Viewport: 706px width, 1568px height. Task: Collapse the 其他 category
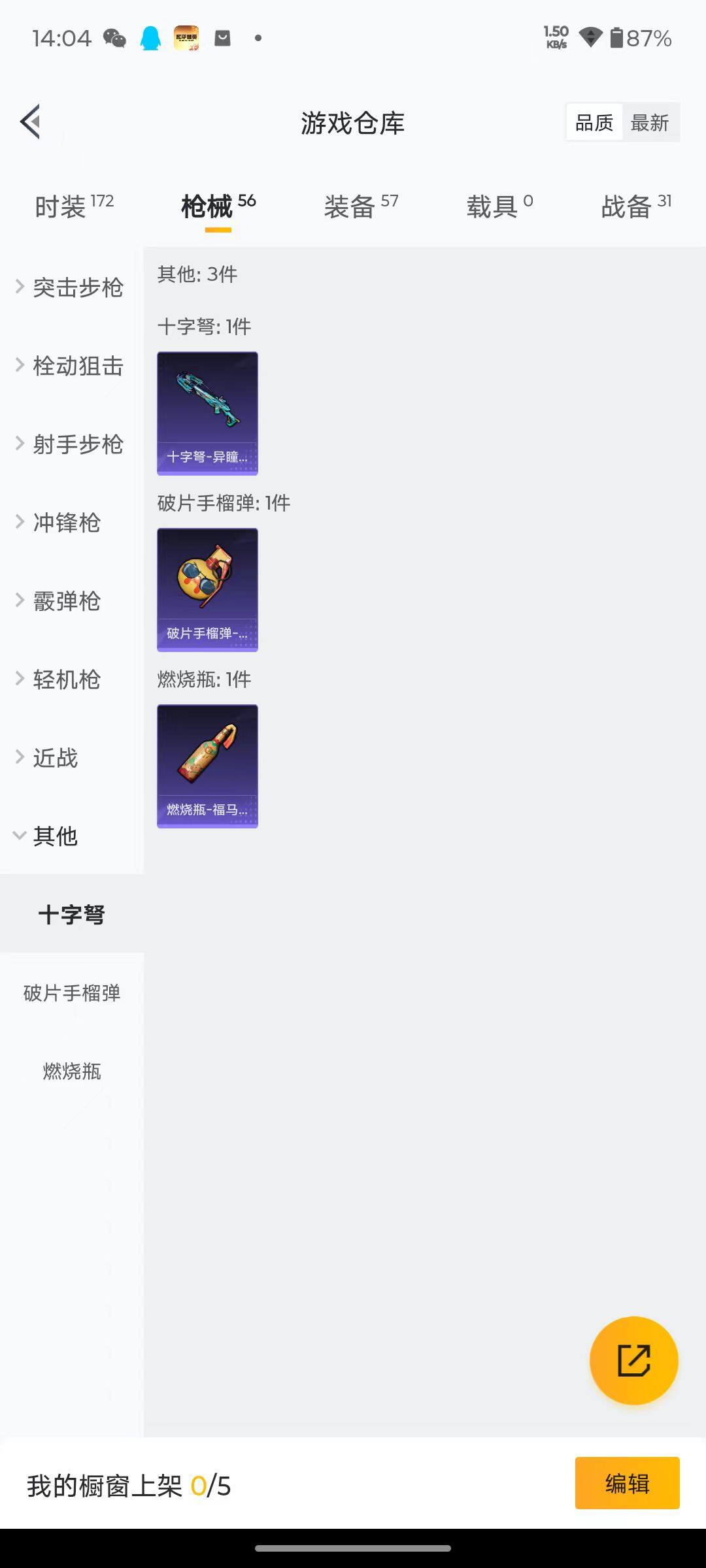[56, 836]
